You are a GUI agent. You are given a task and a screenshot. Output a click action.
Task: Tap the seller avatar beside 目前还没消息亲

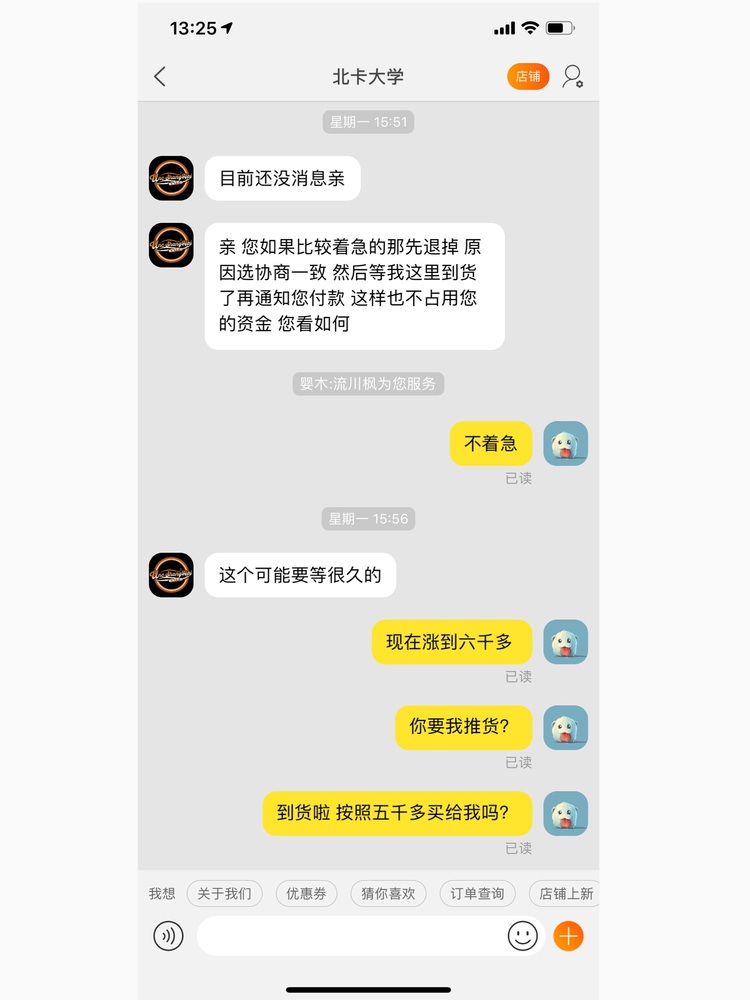tap(171, 178)
